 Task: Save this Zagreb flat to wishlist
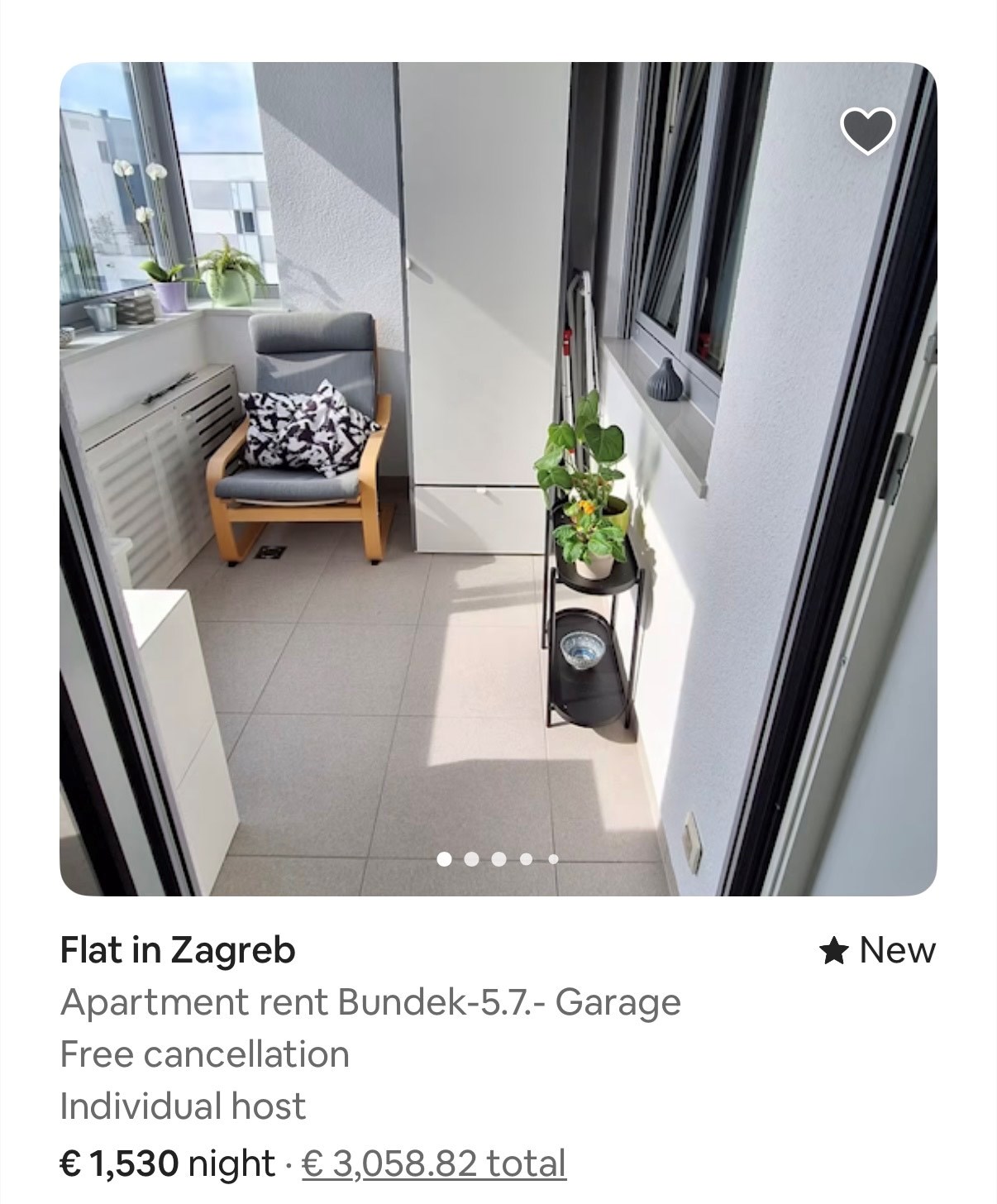click(867, 131)
